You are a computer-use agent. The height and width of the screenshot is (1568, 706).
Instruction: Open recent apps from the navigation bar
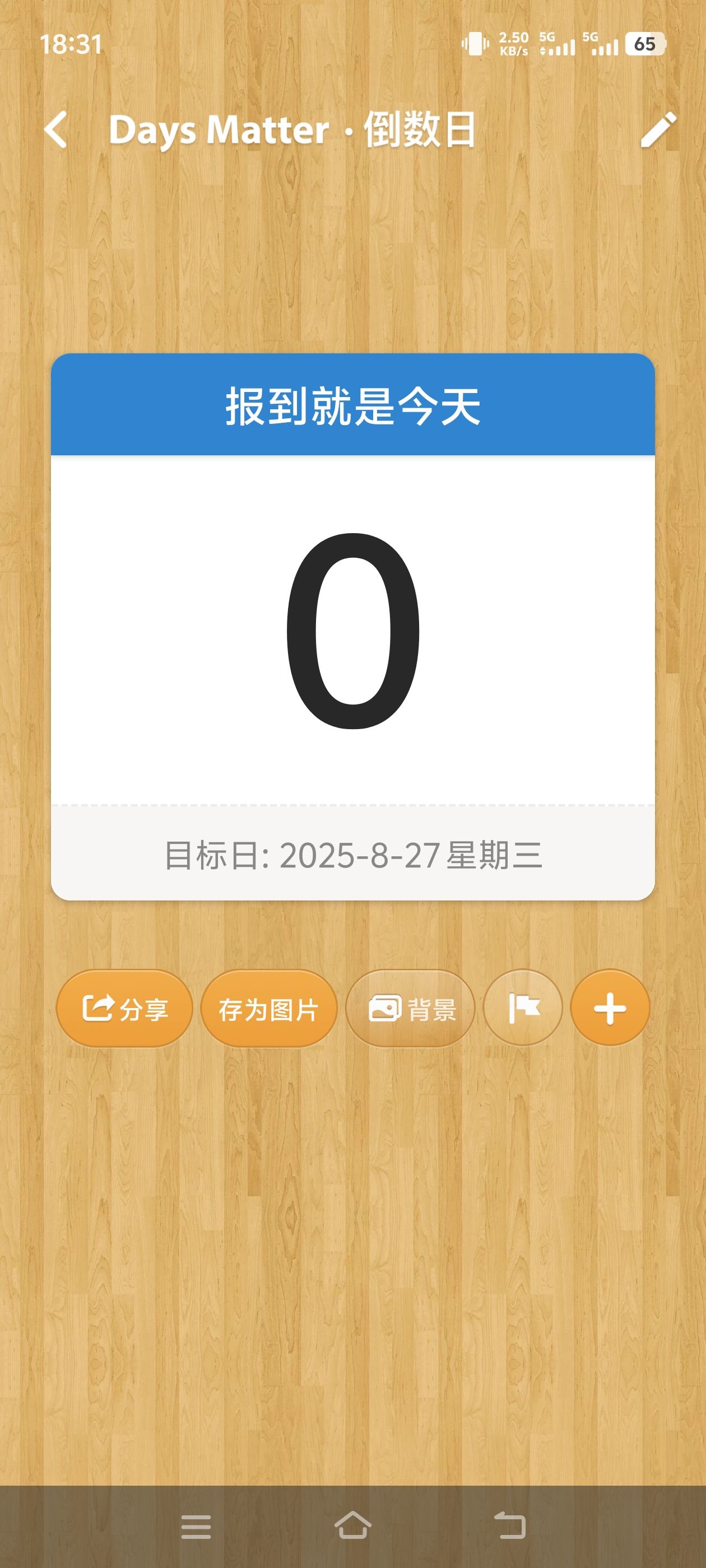click(x=196, y=1527)
